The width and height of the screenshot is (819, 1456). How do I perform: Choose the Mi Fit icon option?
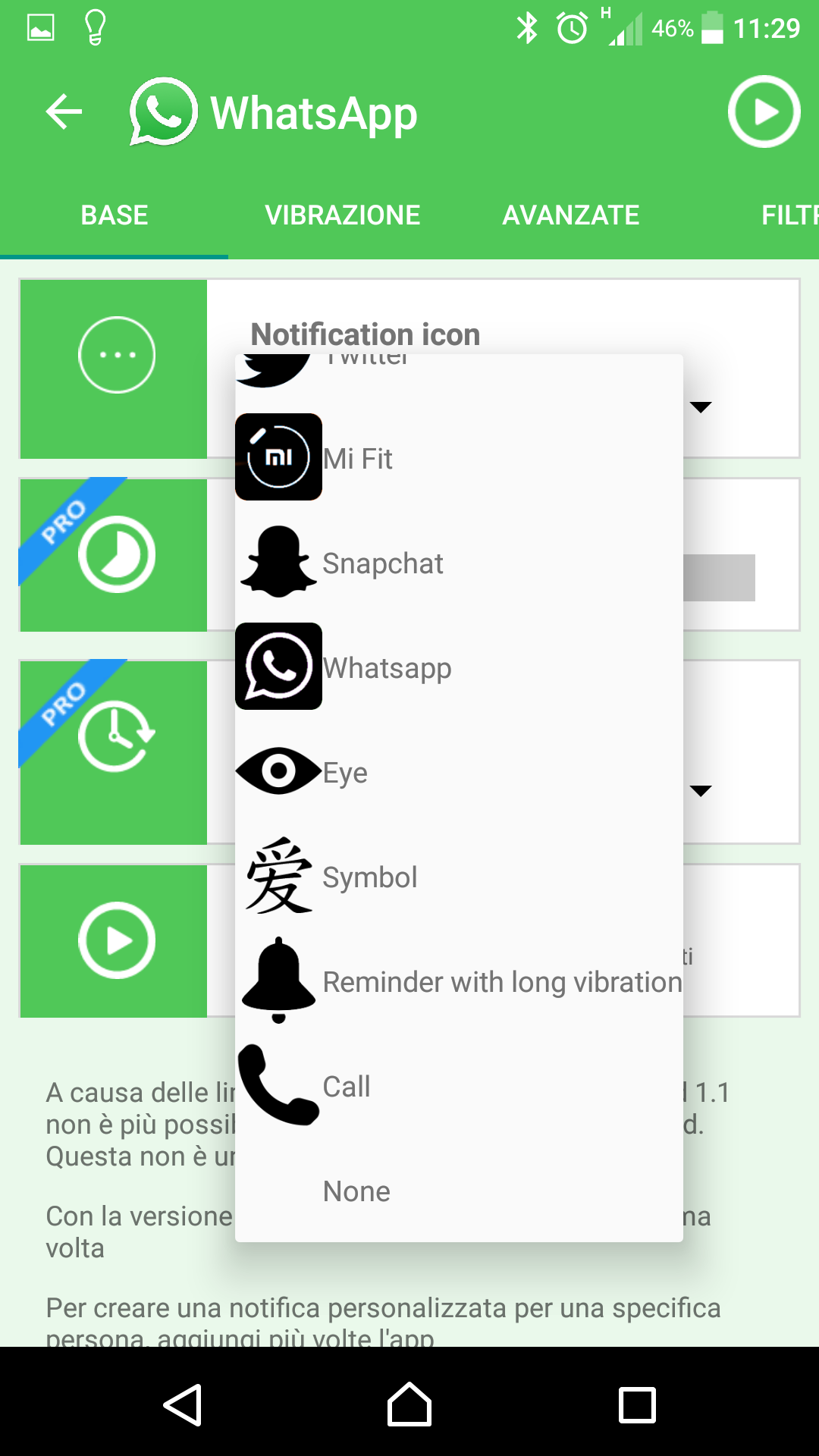(x=459, y=458)
